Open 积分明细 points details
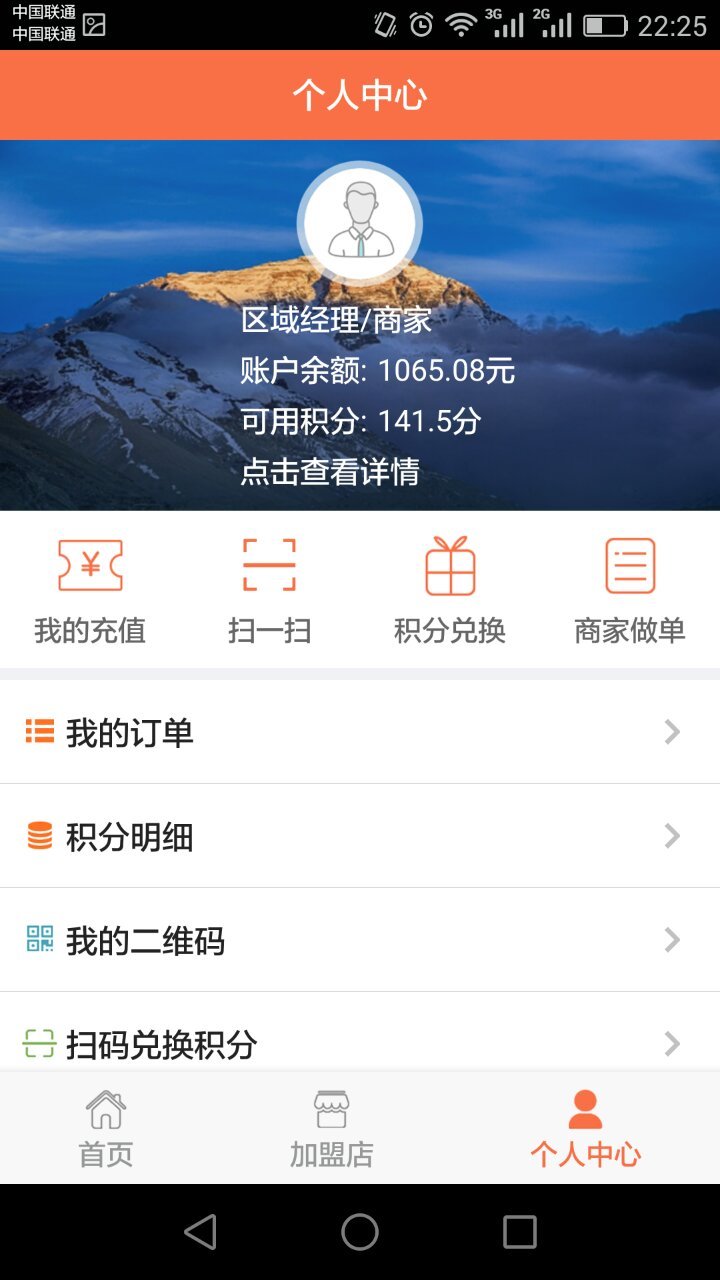This screenshot has height=1280, width=720. 360,837
